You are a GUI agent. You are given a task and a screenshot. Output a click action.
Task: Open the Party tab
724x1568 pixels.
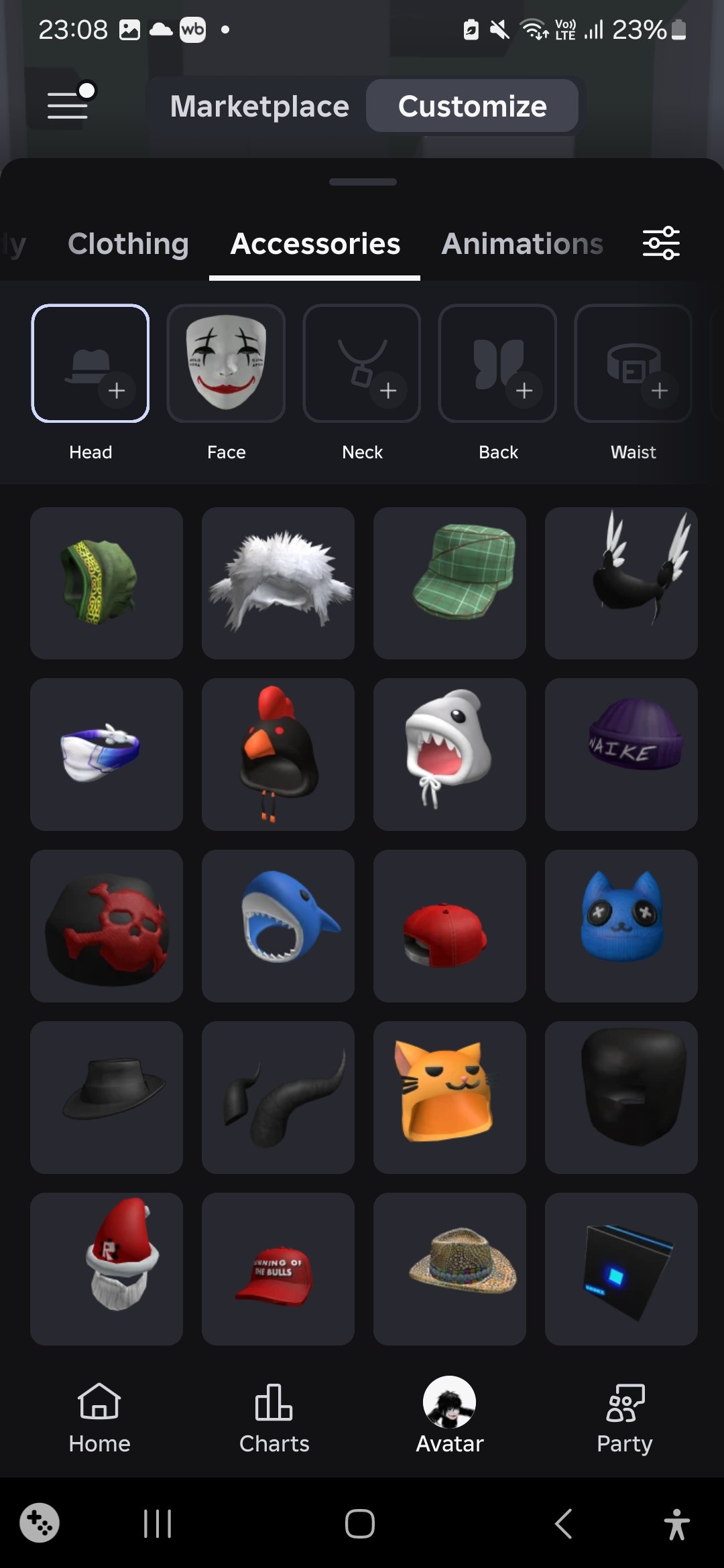point(625,1418)
